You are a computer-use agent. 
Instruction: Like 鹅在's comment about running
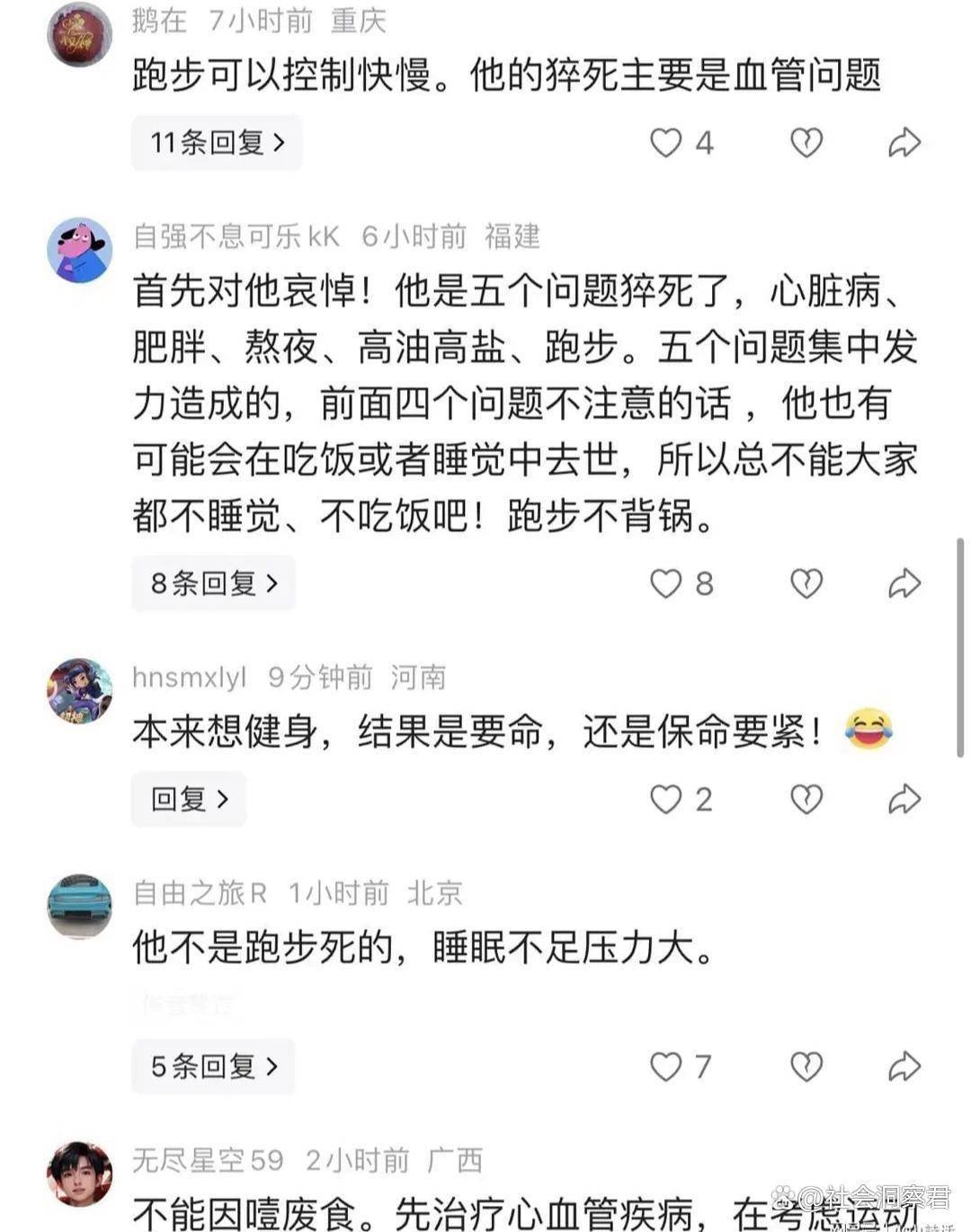pyautogui.click(x=666, y=142)
